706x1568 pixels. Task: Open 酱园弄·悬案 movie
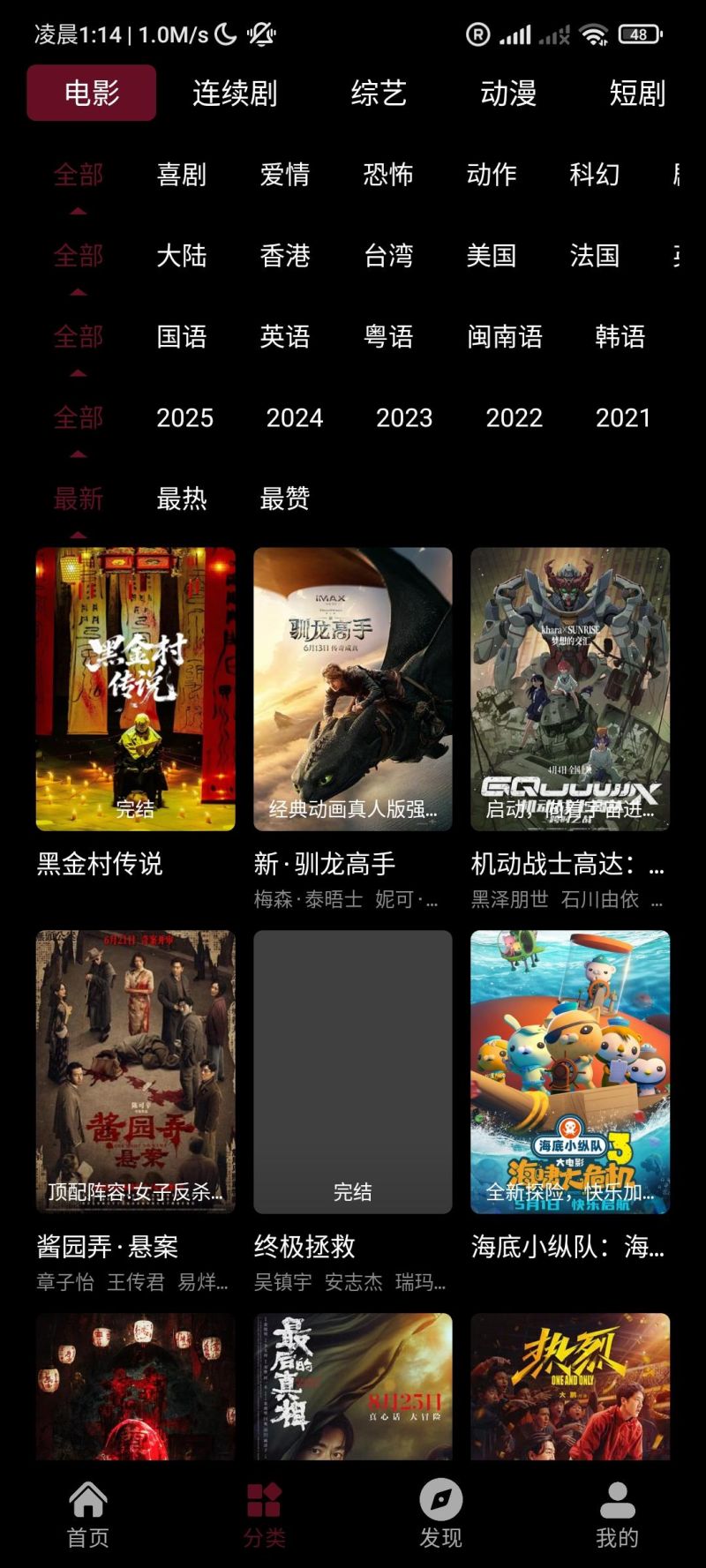coord(136,1072)
